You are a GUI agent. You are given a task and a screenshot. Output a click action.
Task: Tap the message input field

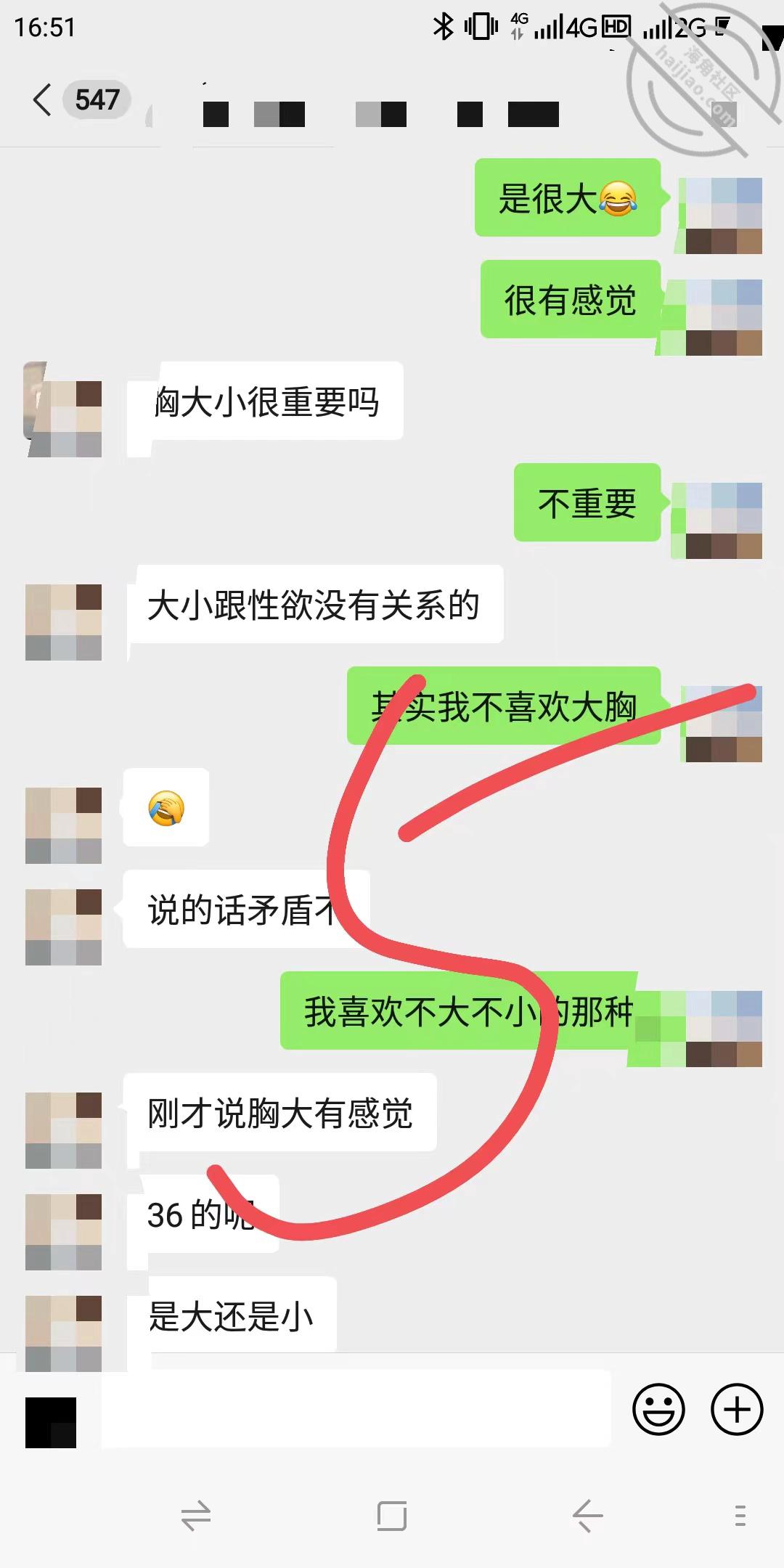[355, 1410]
